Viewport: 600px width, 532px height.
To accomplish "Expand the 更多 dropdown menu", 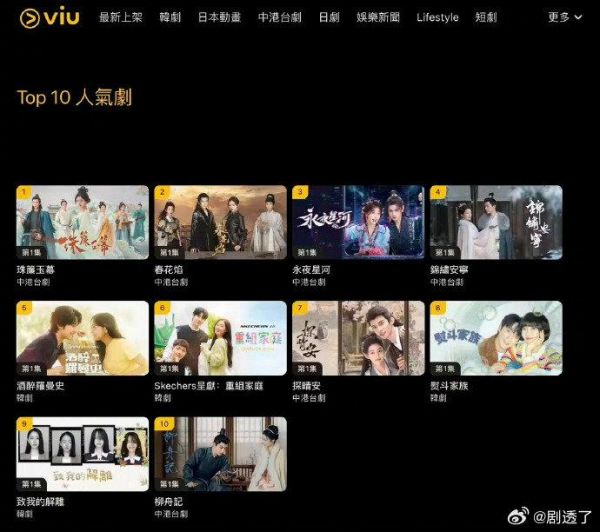I will (x=565, y=18).
